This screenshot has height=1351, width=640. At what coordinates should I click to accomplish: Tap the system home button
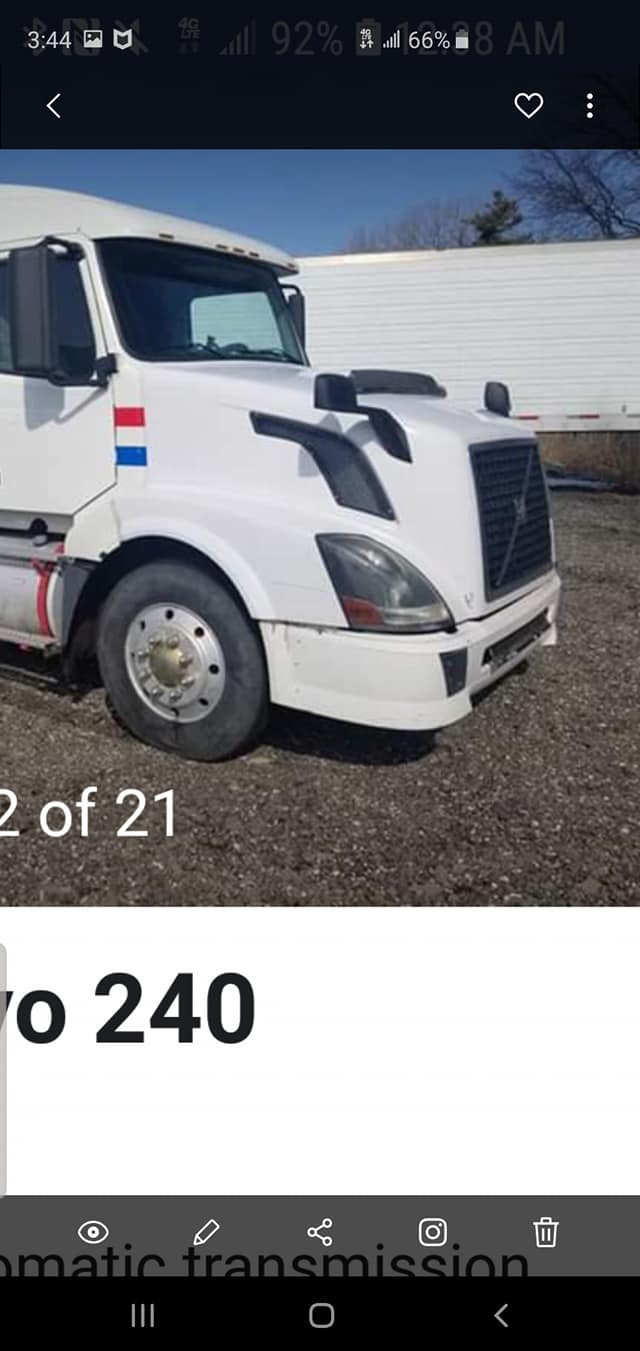pos(321,1315)
